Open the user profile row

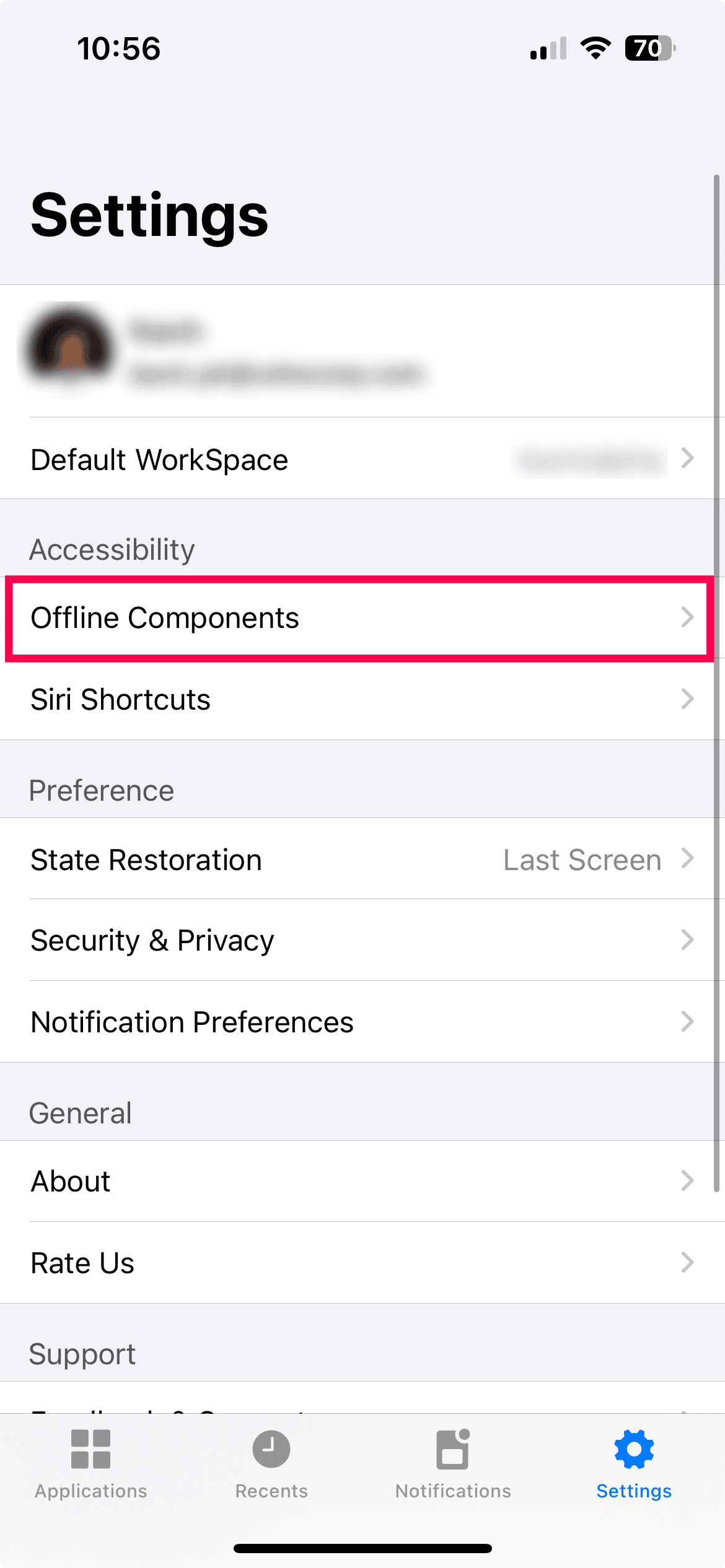(x=362, y=351)
